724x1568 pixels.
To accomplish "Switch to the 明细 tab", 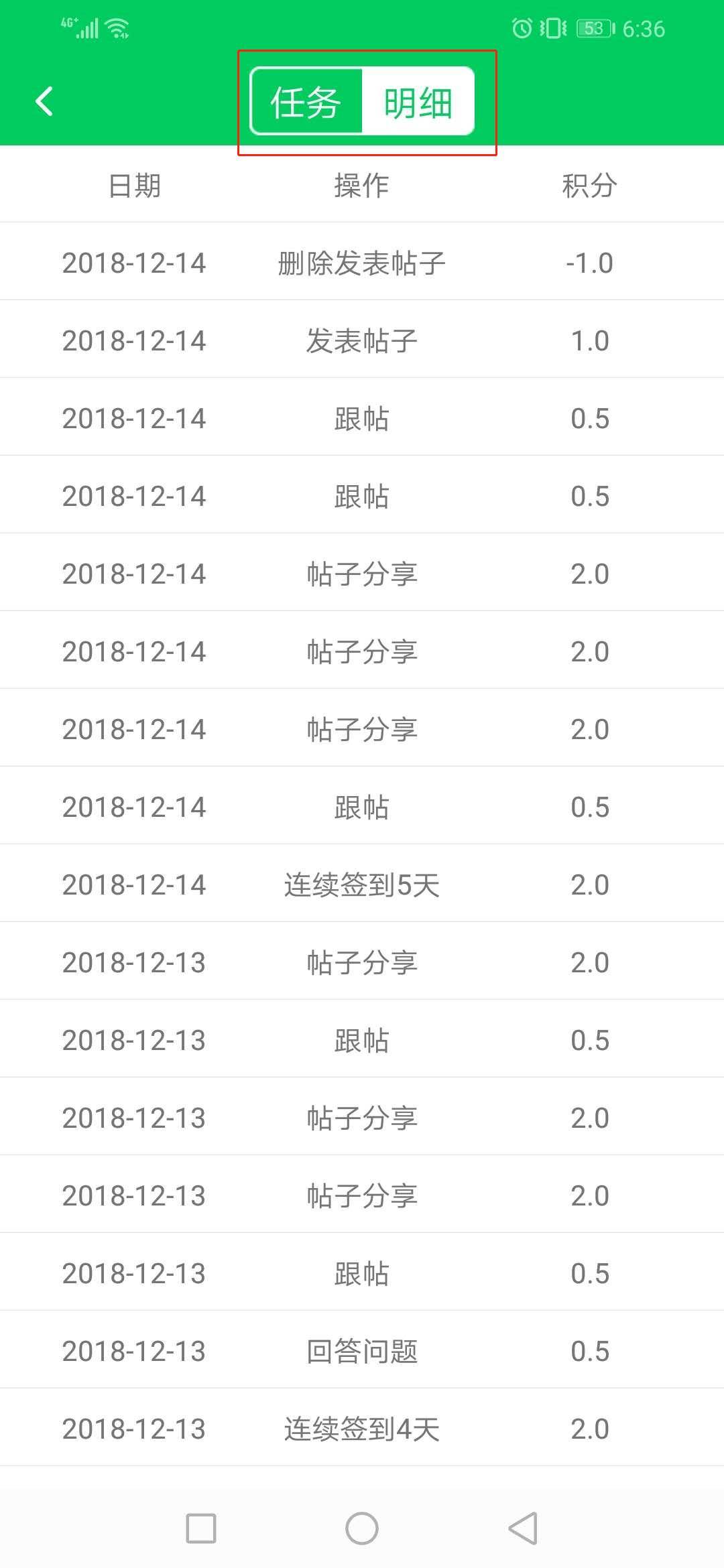I will click(419, 101).
